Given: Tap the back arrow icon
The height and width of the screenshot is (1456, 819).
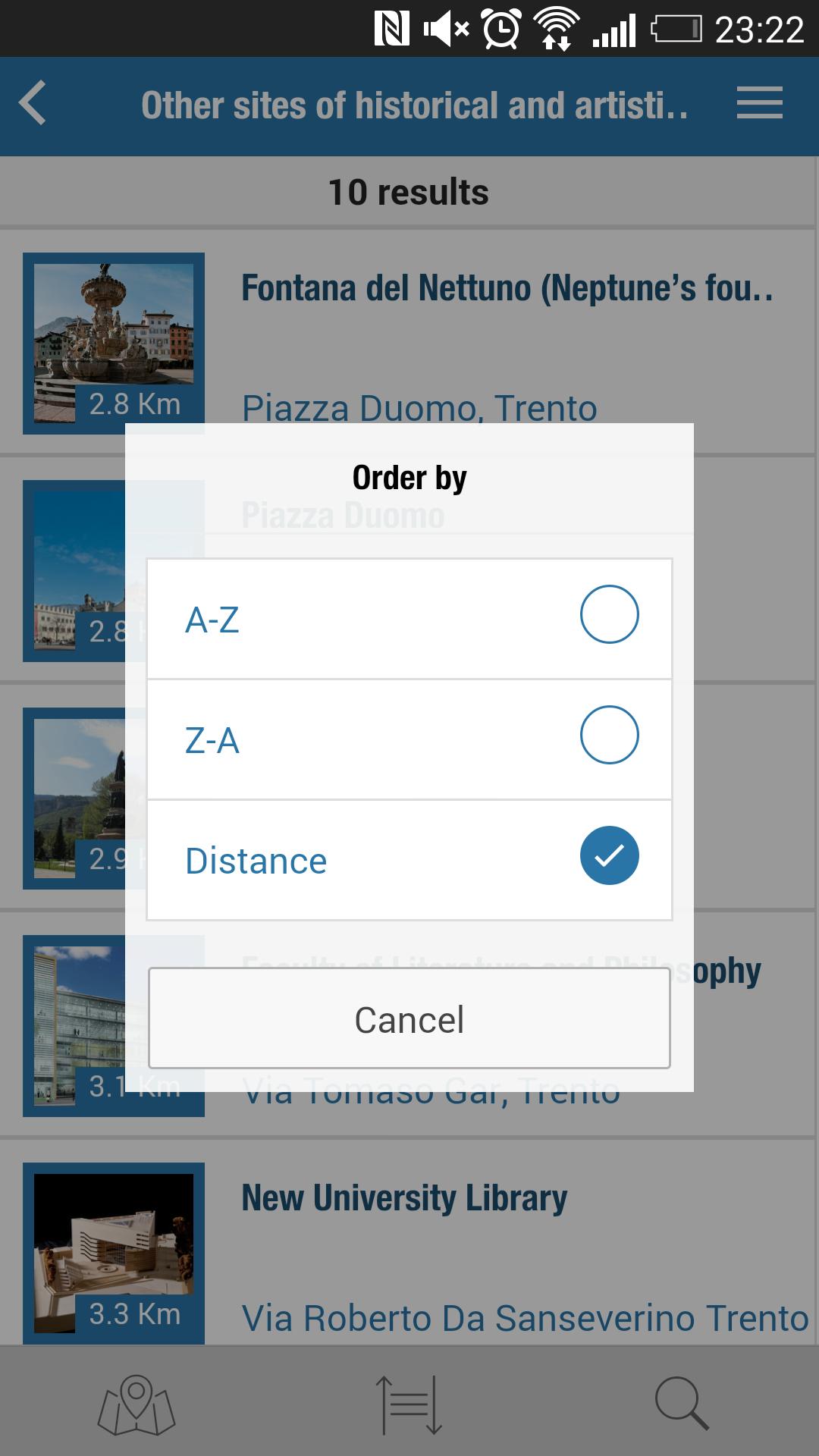Looking at the screenshot, I should coord(33,104).
